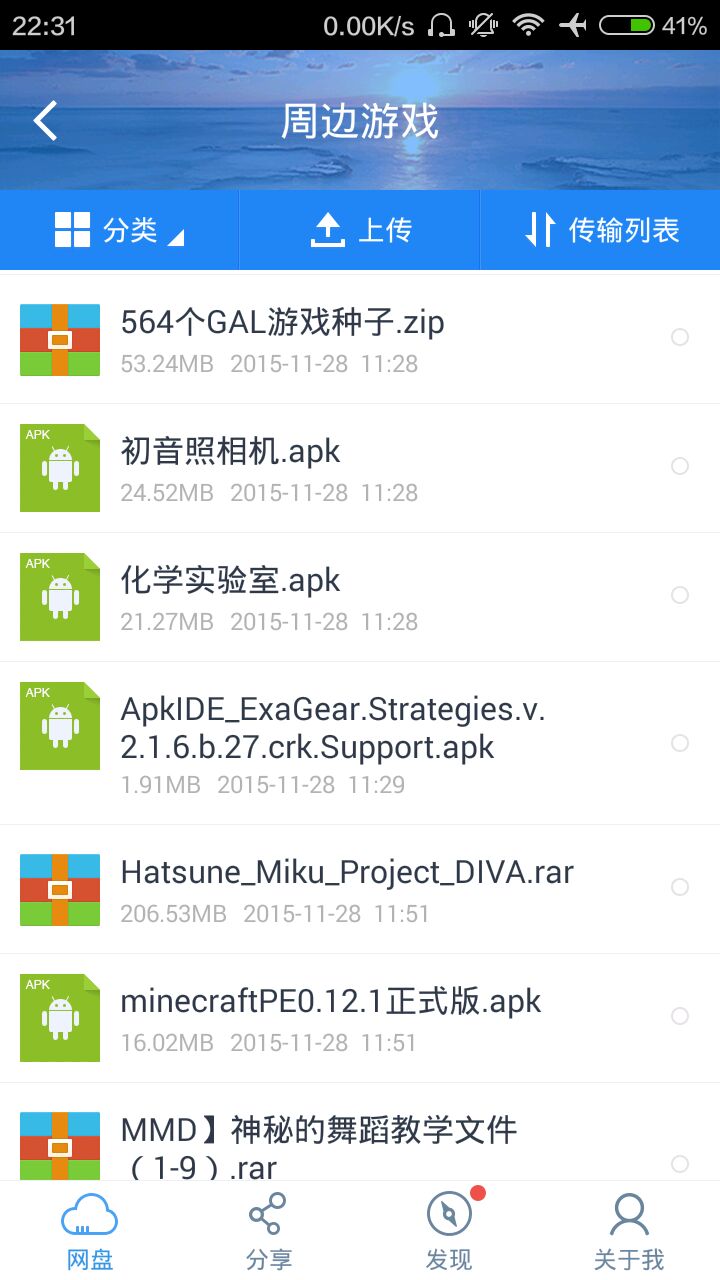Open Hatsune_Miku_Project_DIVA.rar file
Screen dimensions: 720x1280
pyautogui.click(x=346, y=888)
